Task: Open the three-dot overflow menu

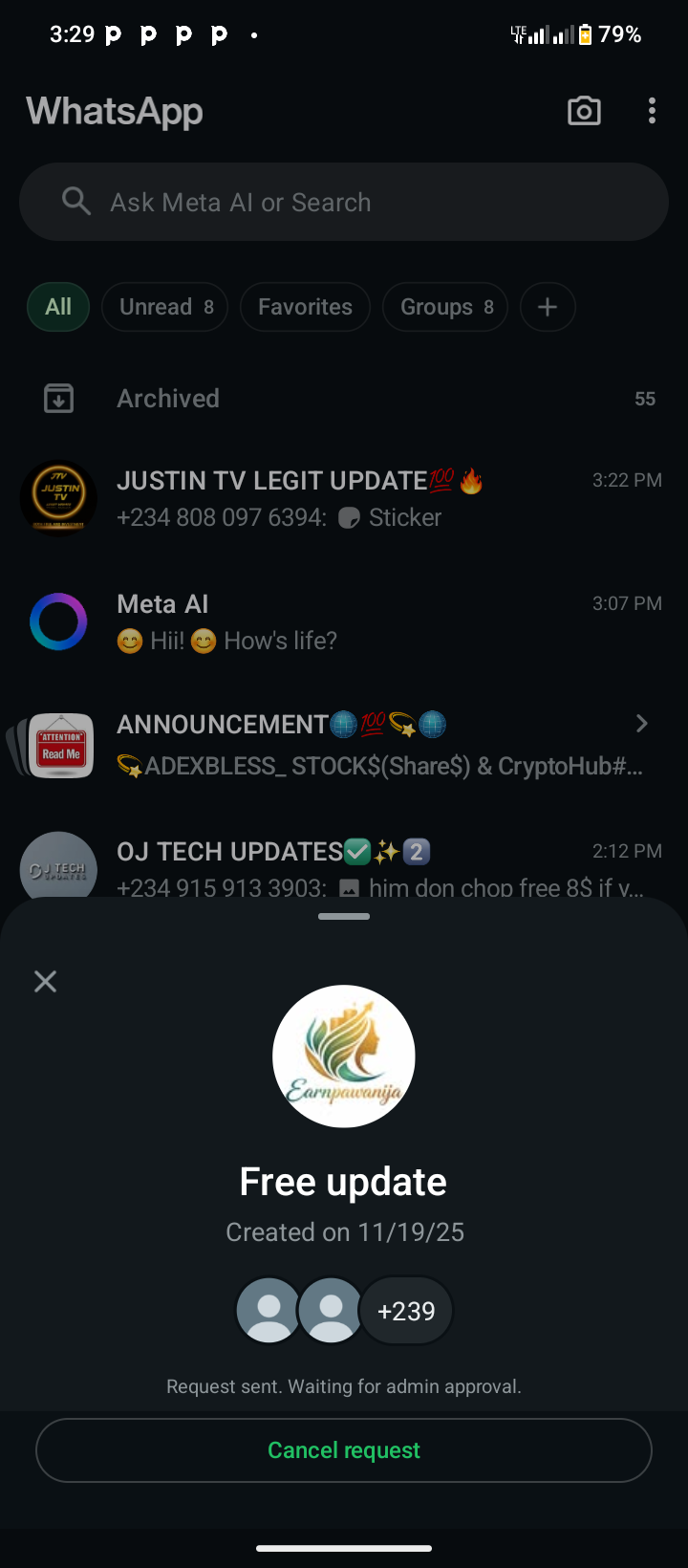Action: click(x=652, y=111)
